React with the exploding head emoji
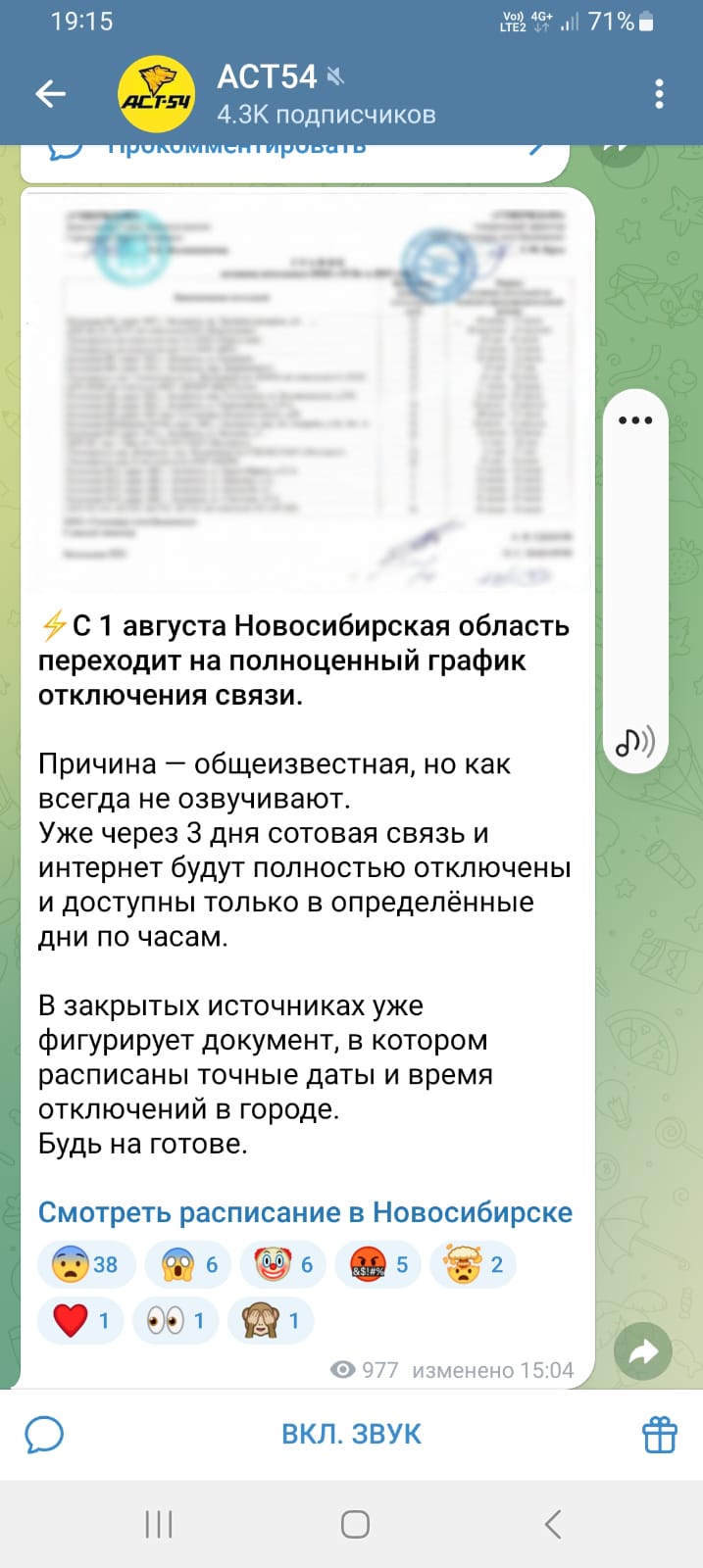The image size is (703, 1568). point(475,1264)
